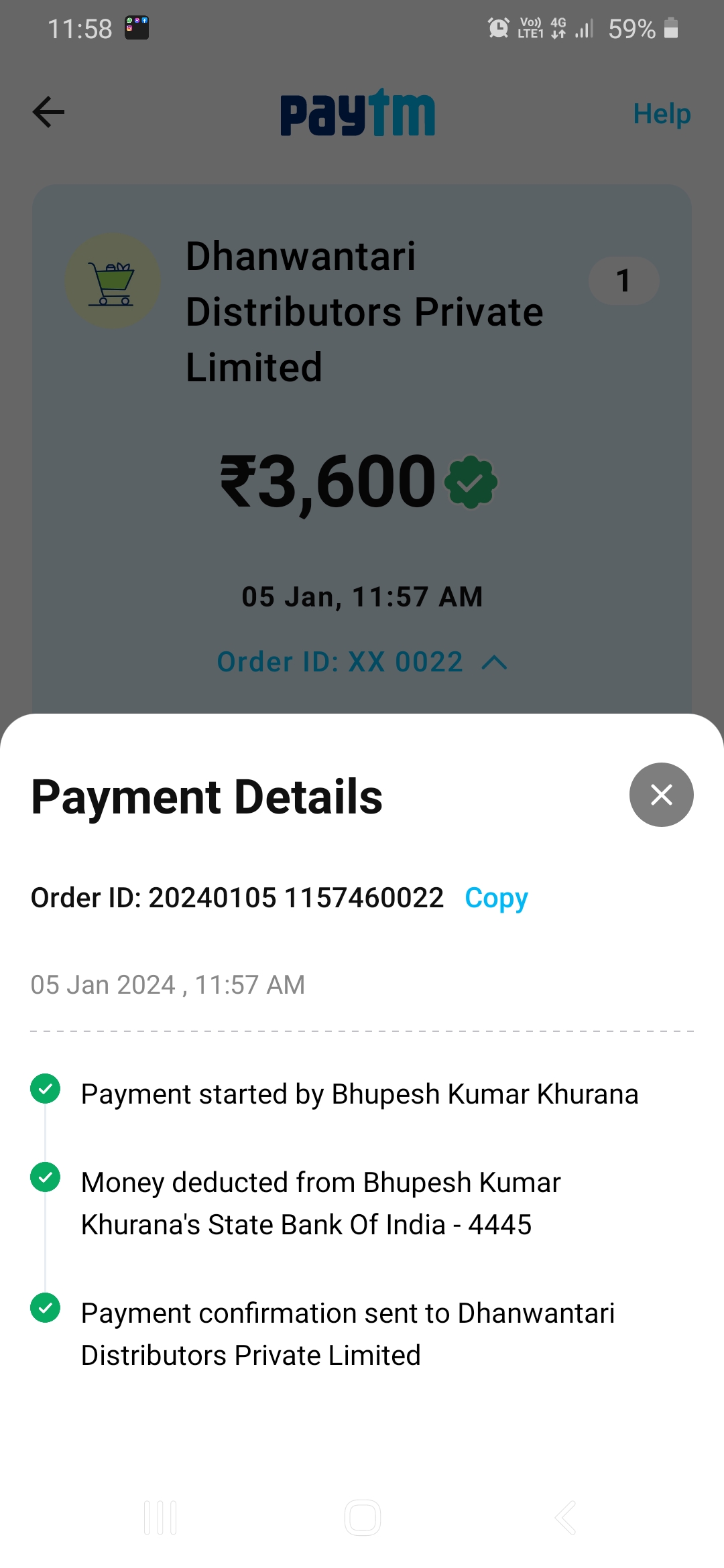Tap the system home button
The width and height of the screenshot is (724, 1568).
click(x=363, y=1518)
